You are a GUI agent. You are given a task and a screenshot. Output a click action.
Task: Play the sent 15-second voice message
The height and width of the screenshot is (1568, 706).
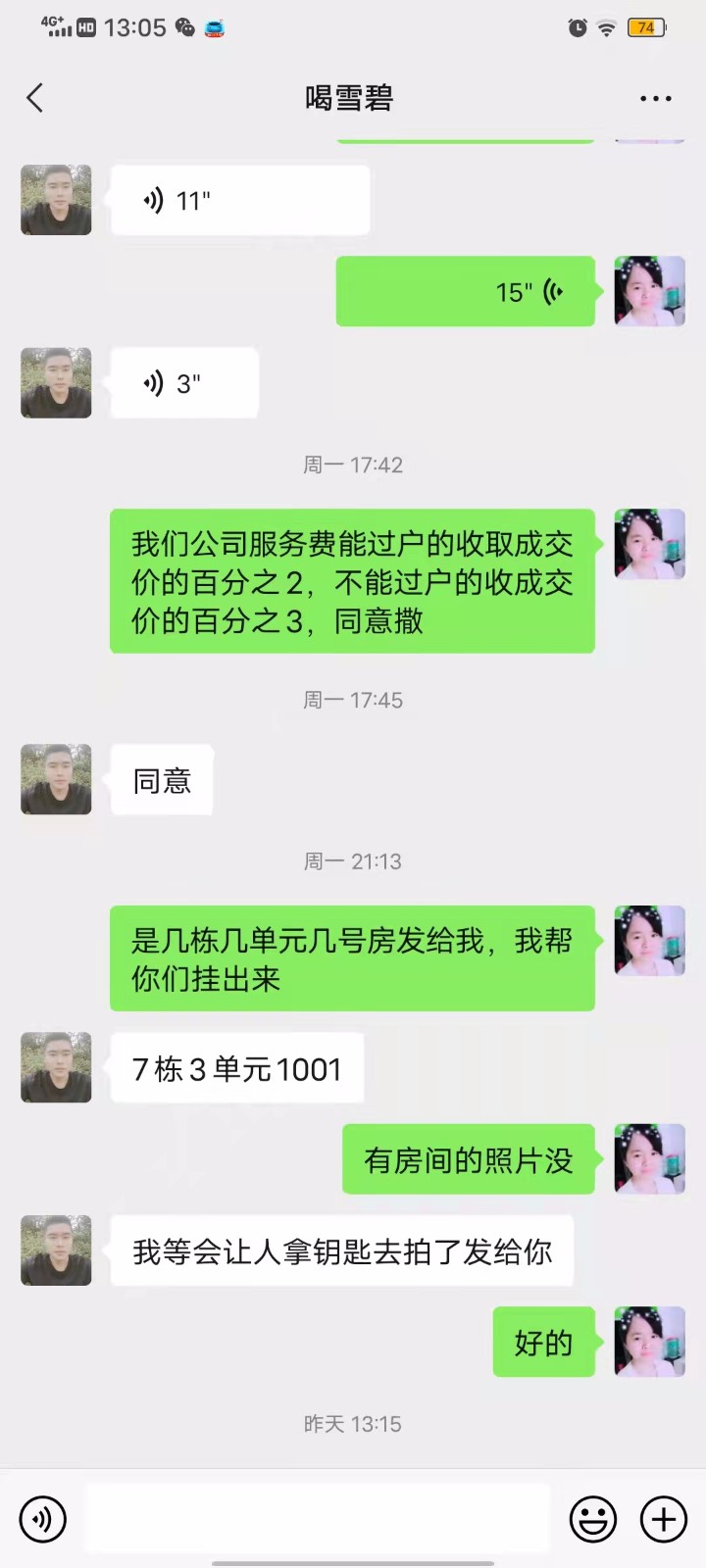tap(465, 292)
